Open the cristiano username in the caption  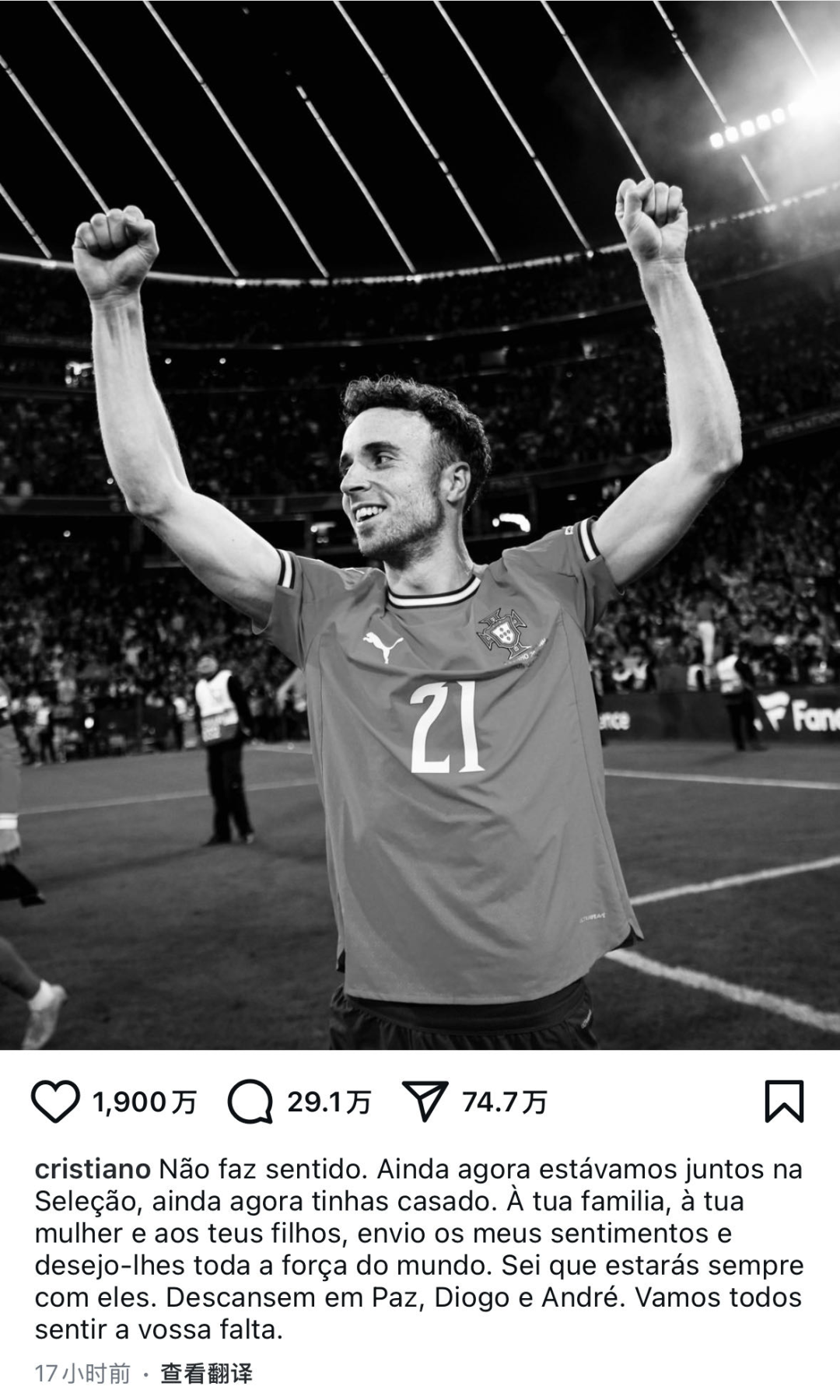(x=93, y=1169)
